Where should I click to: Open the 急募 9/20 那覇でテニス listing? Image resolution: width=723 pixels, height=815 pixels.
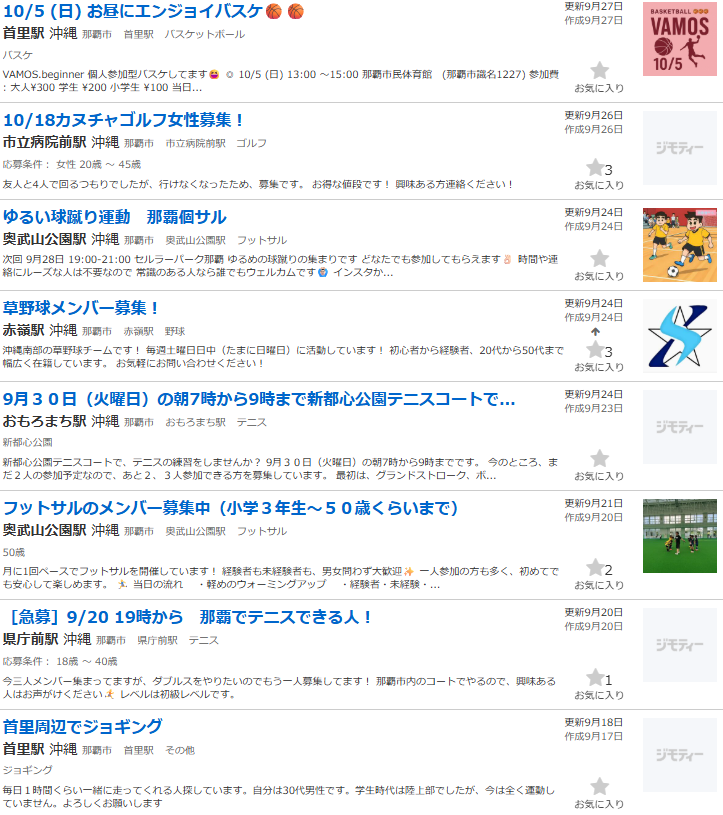188,617
